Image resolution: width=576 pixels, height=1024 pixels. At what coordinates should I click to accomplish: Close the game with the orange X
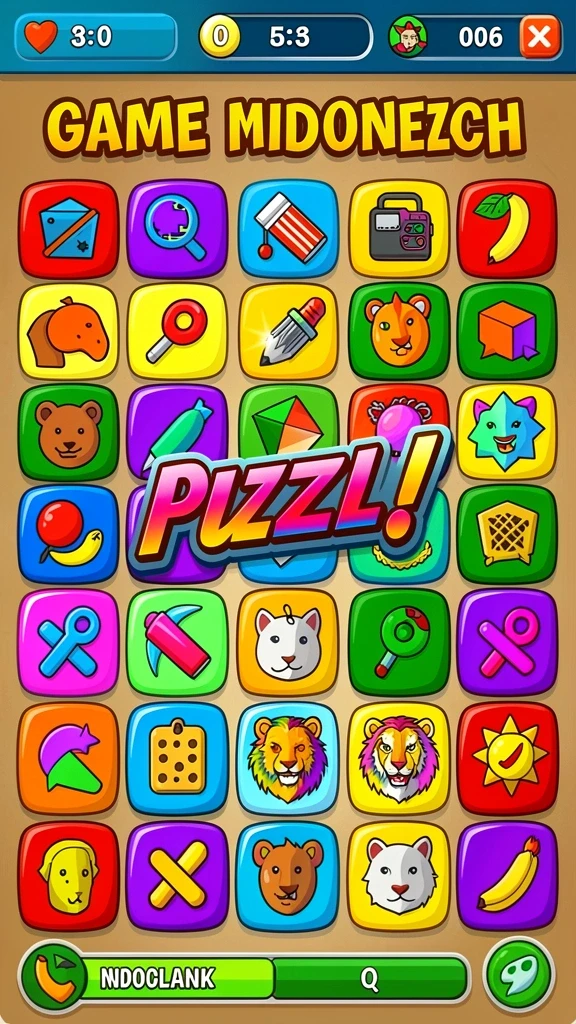540,37
